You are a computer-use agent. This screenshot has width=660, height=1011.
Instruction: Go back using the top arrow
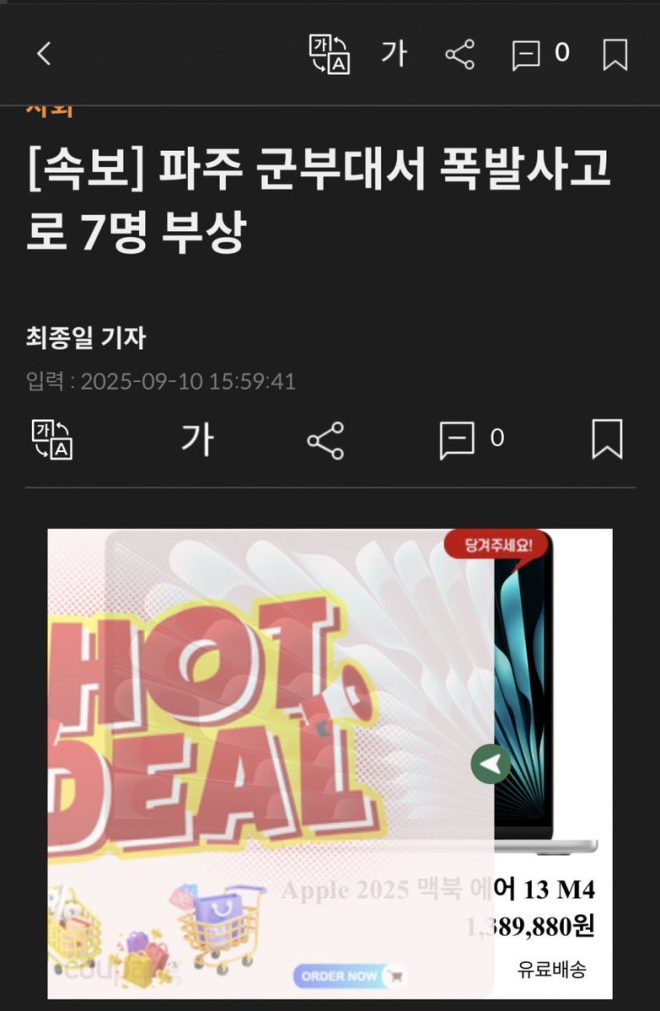(x=43, y=54)
